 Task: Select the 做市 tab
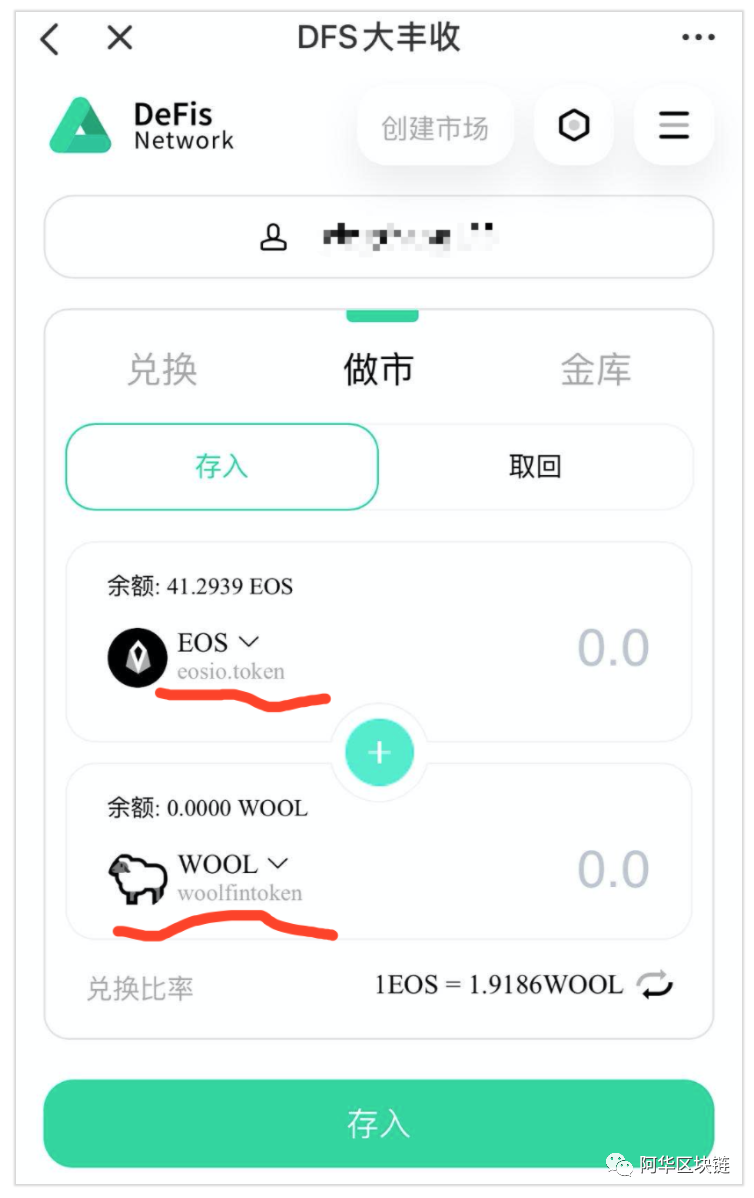(378, 370)
